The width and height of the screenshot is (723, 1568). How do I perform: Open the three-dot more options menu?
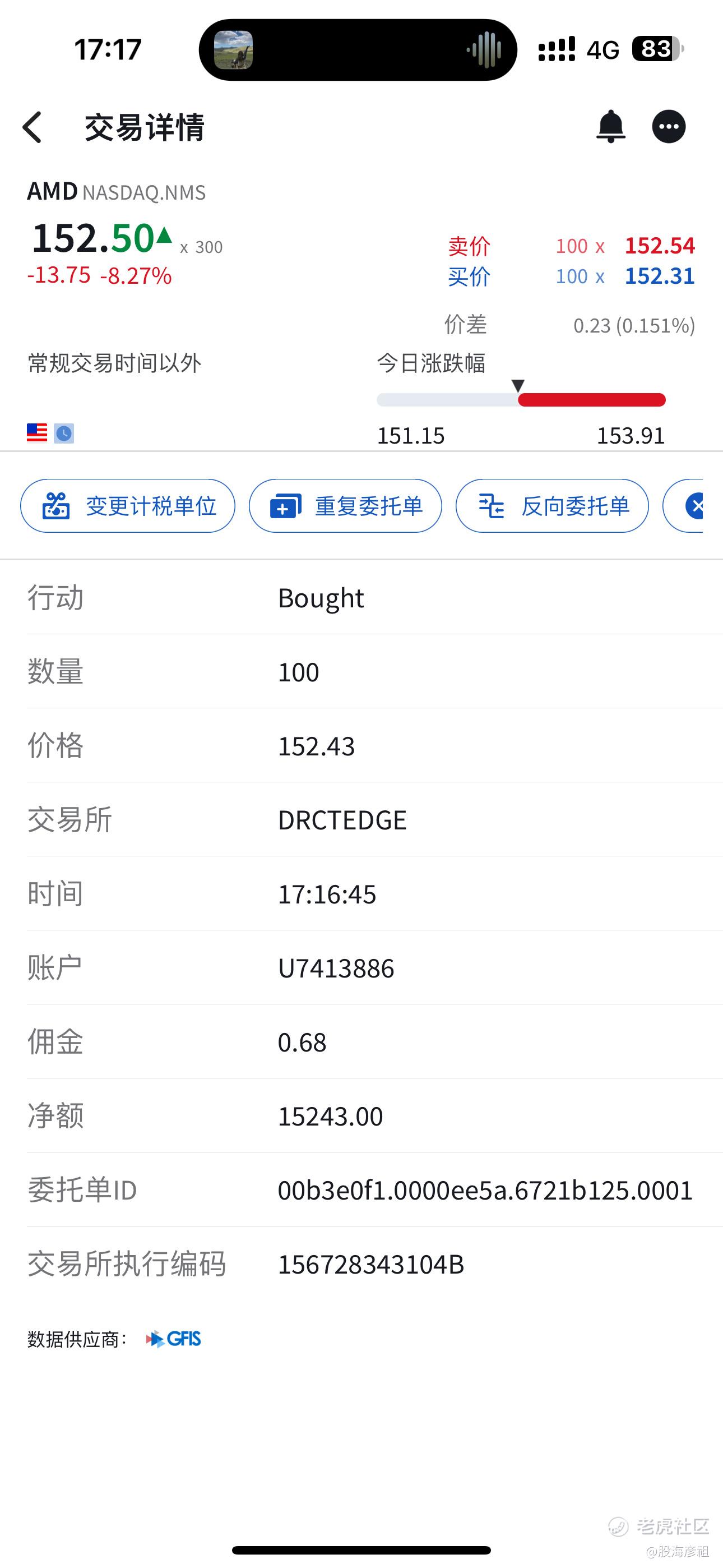pos(669,127)
